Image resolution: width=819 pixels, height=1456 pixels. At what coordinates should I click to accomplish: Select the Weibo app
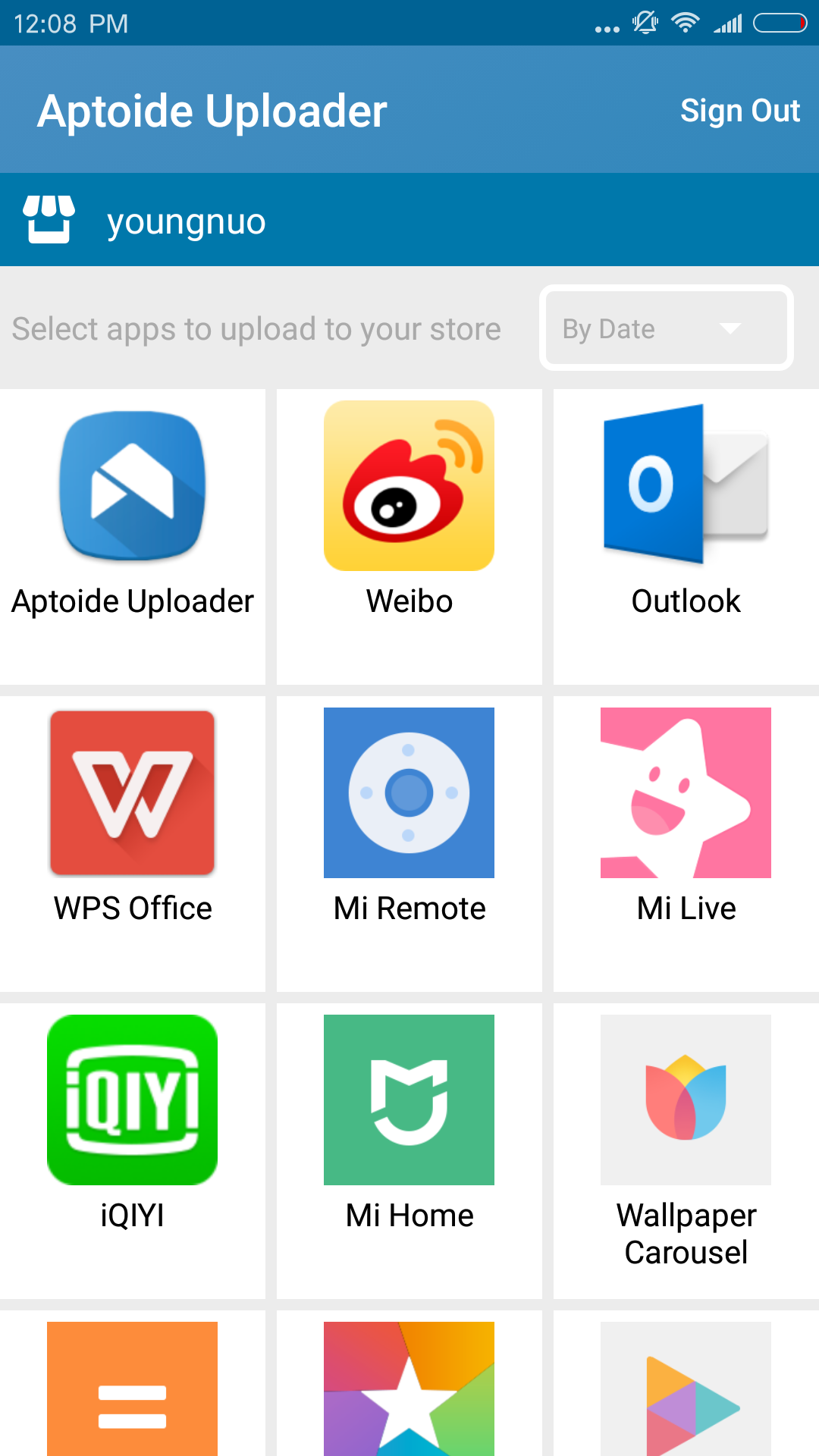pyautogui.click(x=409, y=537)
